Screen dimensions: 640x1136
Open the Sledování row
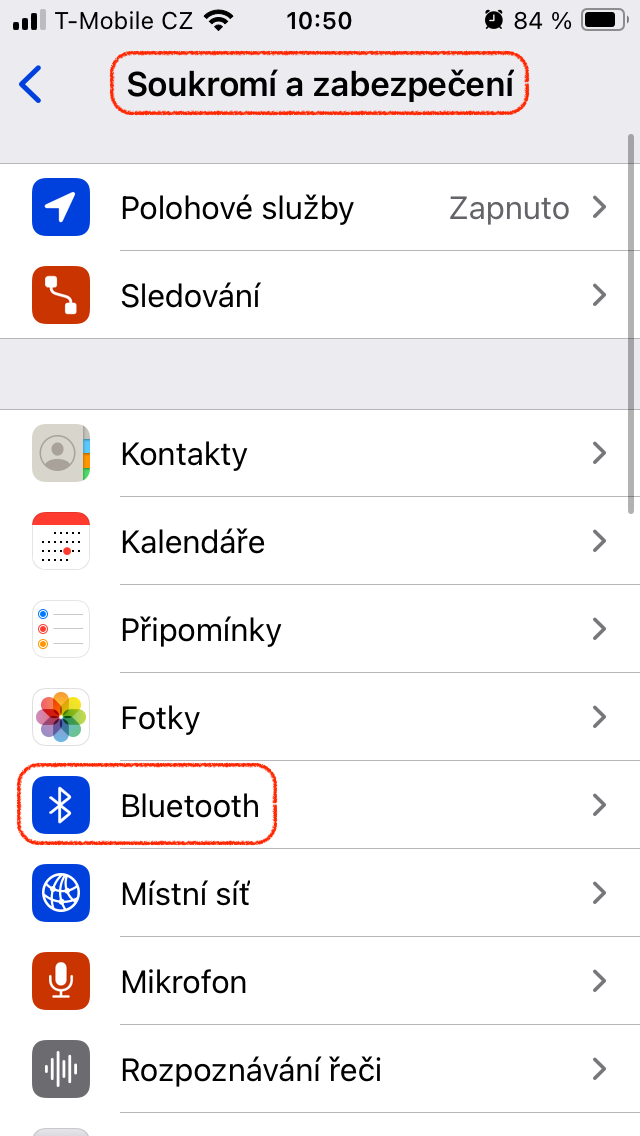tap(320, 296)
